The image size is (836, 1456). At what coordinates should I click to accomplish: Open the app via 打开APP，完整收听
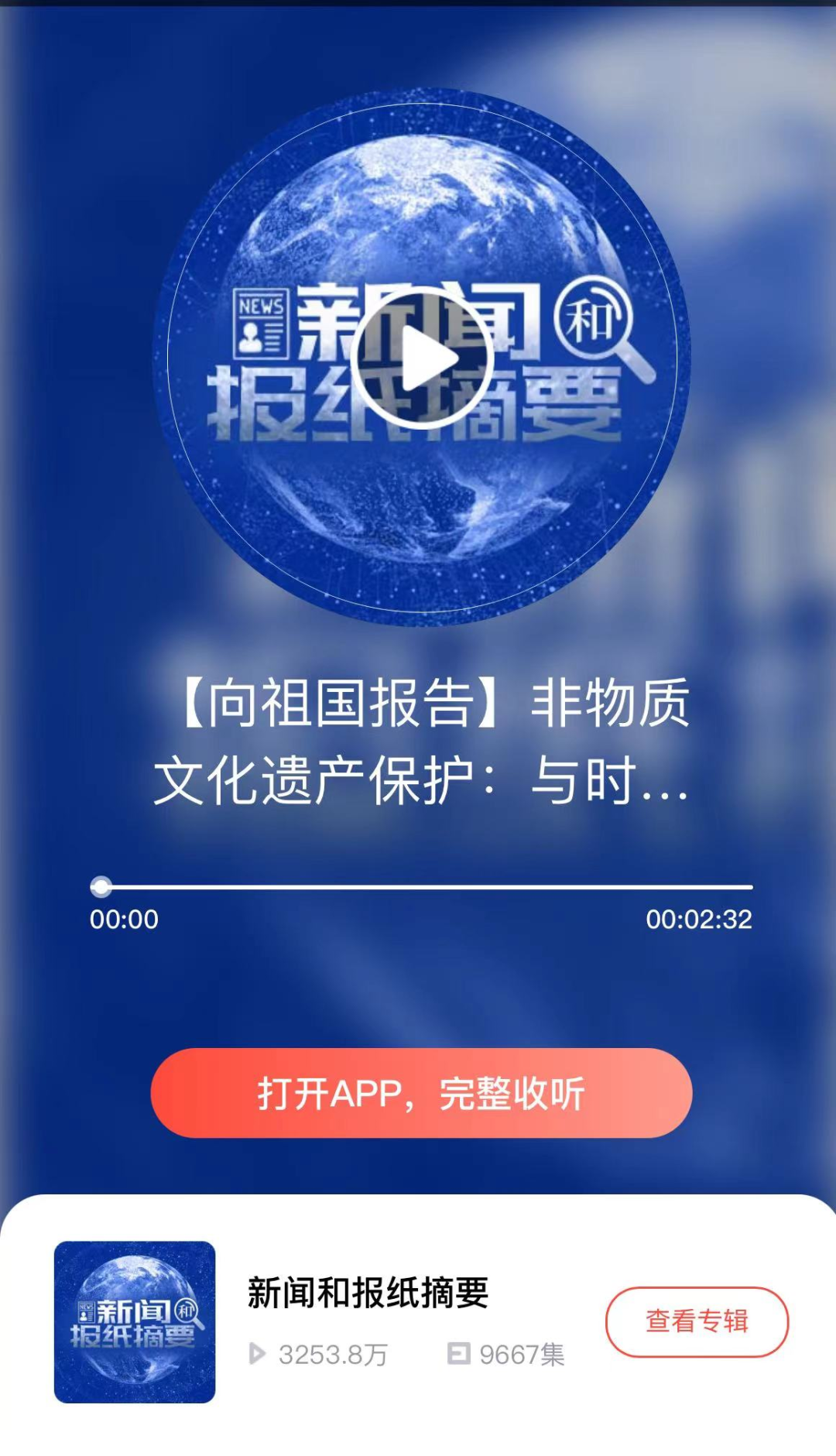422,1093
